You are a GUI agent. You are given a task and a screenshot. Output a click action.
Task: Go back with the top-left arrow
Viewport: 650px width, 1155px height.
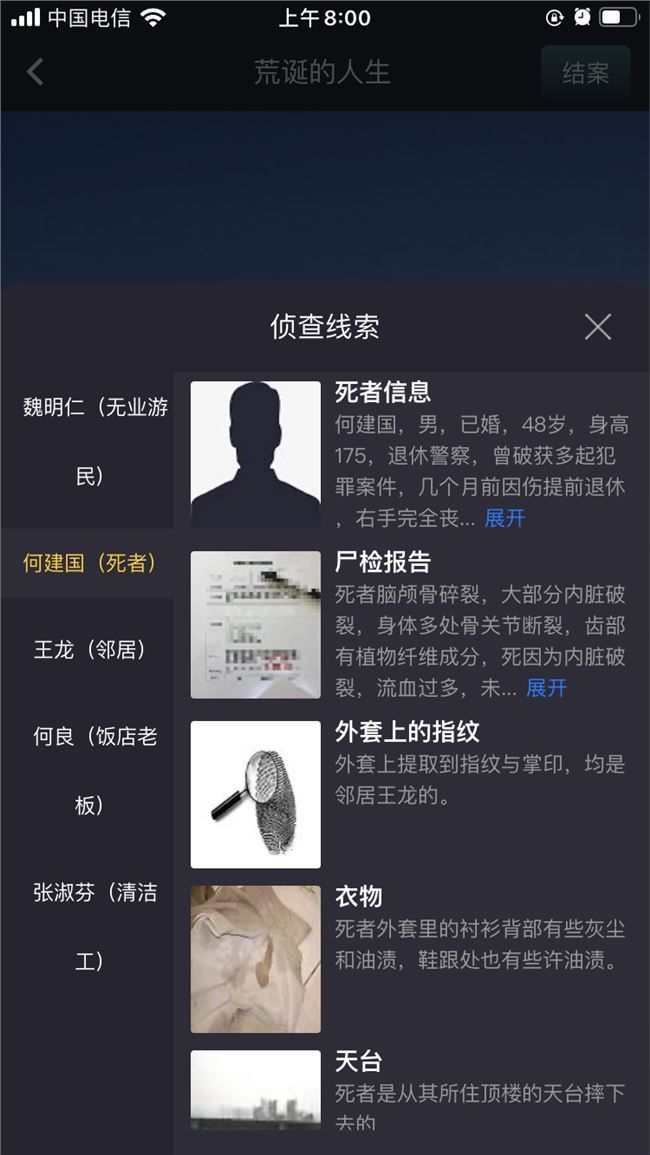coord(35,72)
